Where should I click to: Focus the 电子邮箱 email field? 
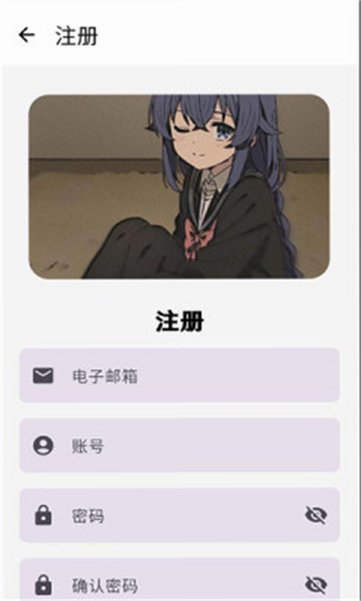coord(179,376)
